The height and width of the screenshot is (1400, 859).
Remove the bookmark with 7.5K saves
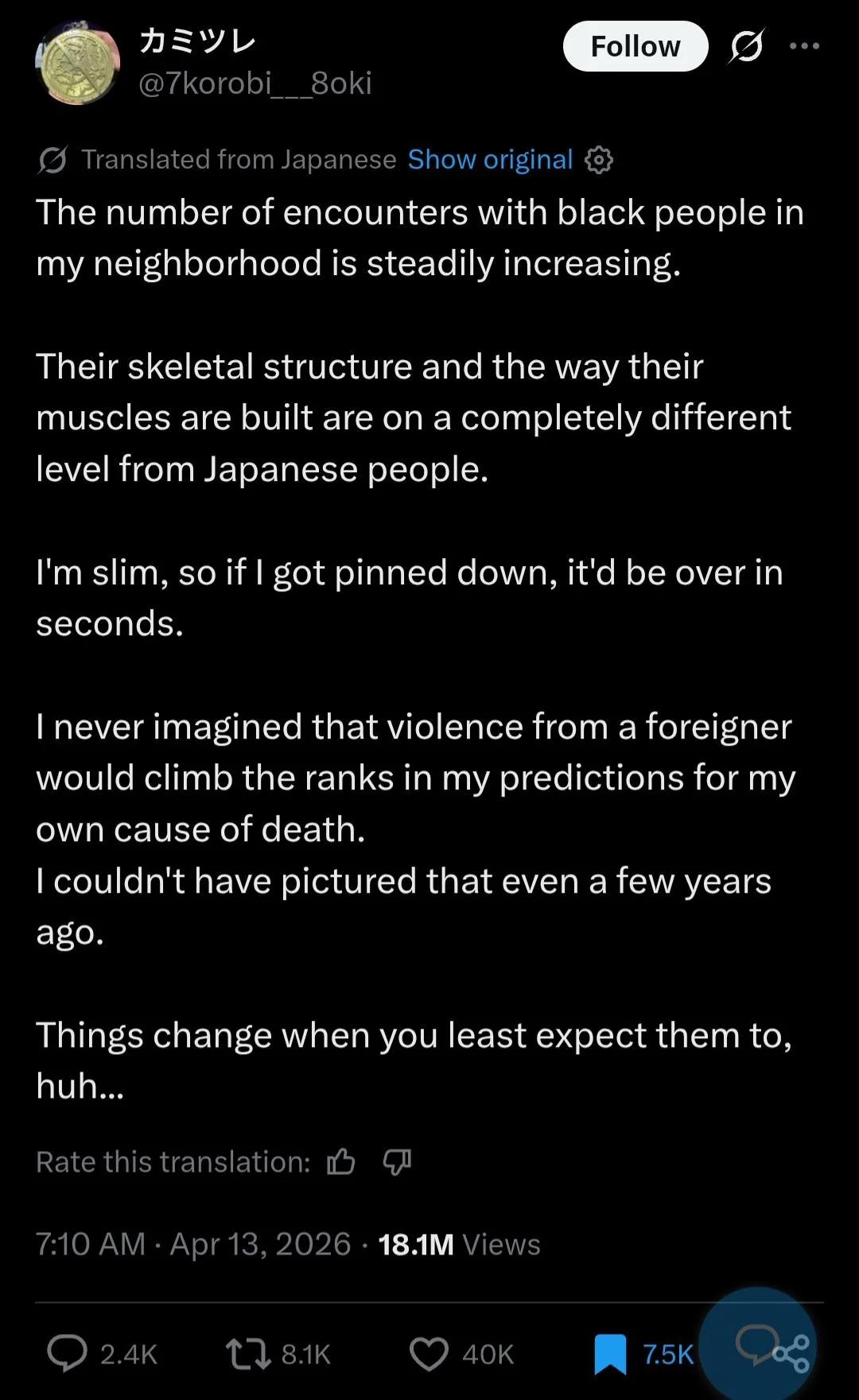point(611,1354)
